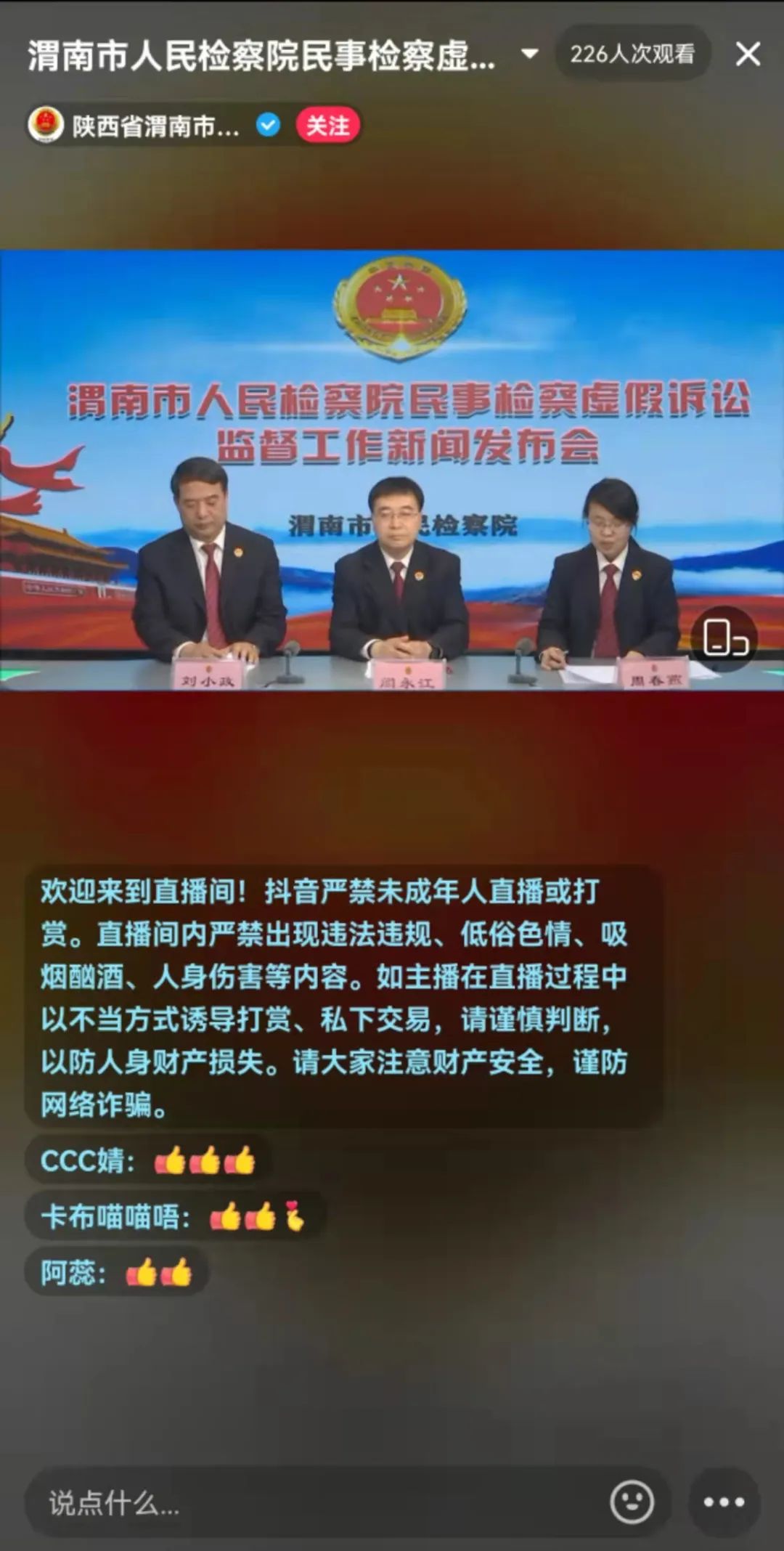Close the live stream
This screenshot has width=784, height=1551.
[x=748, y=54]
